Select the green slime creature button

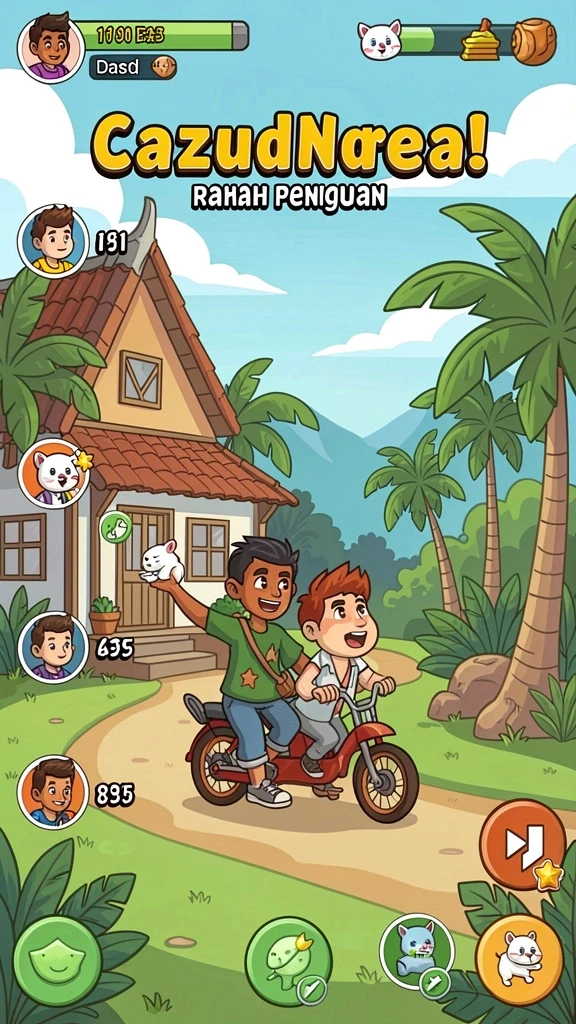[289, 961]
